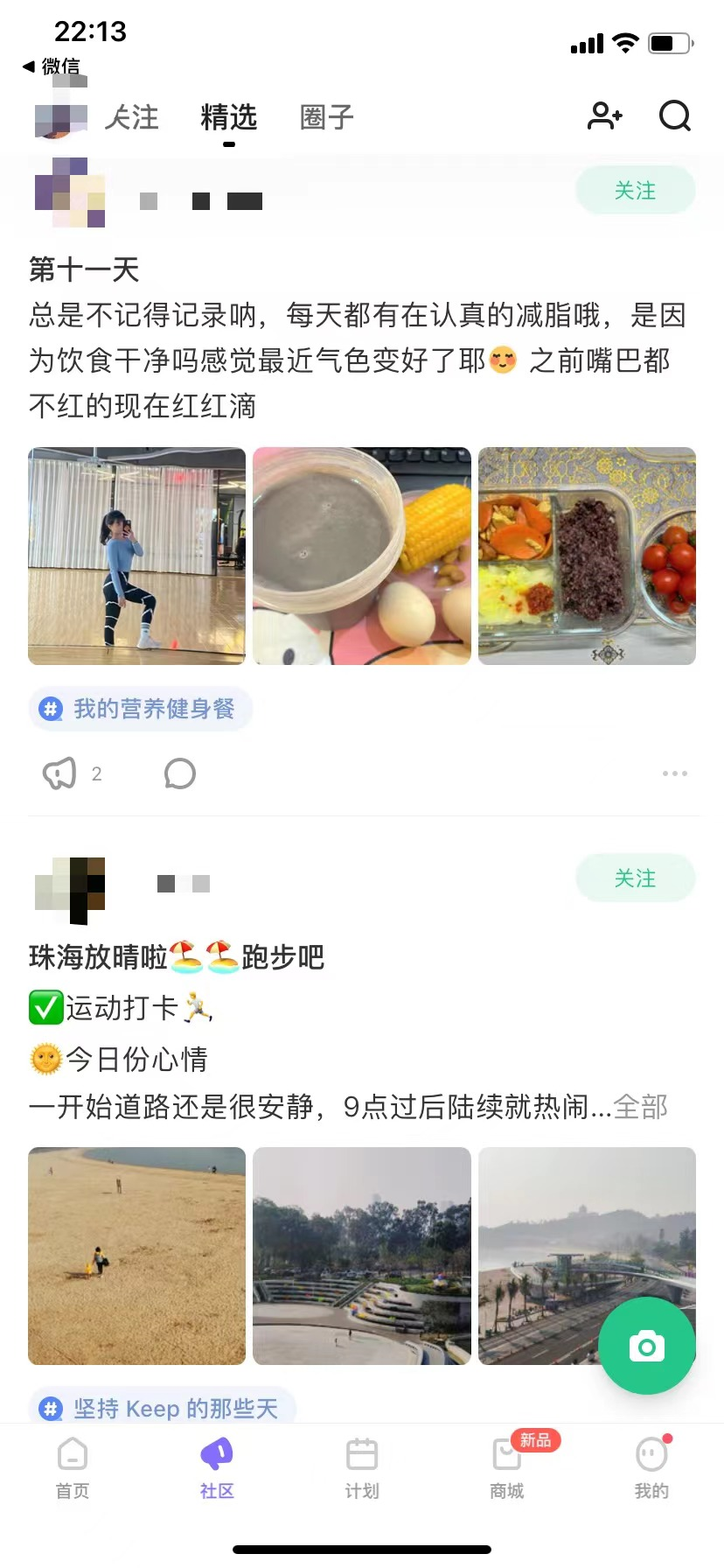Image resolution: width=724 pixels, height=1568 pixels.
Task: Open the add friend icon
Action: click(x=604, y=115)
